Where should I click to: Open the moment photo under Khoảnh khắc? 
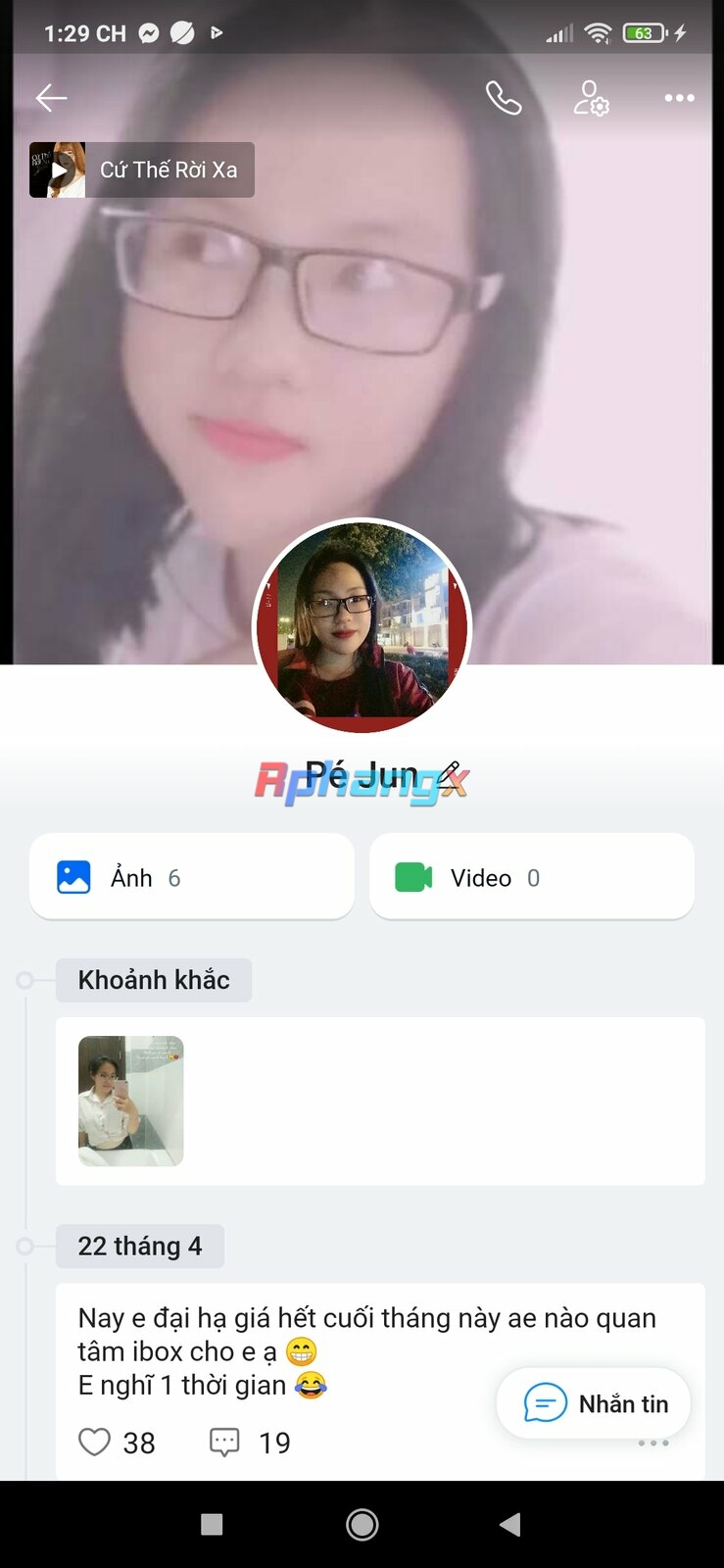131,1101
